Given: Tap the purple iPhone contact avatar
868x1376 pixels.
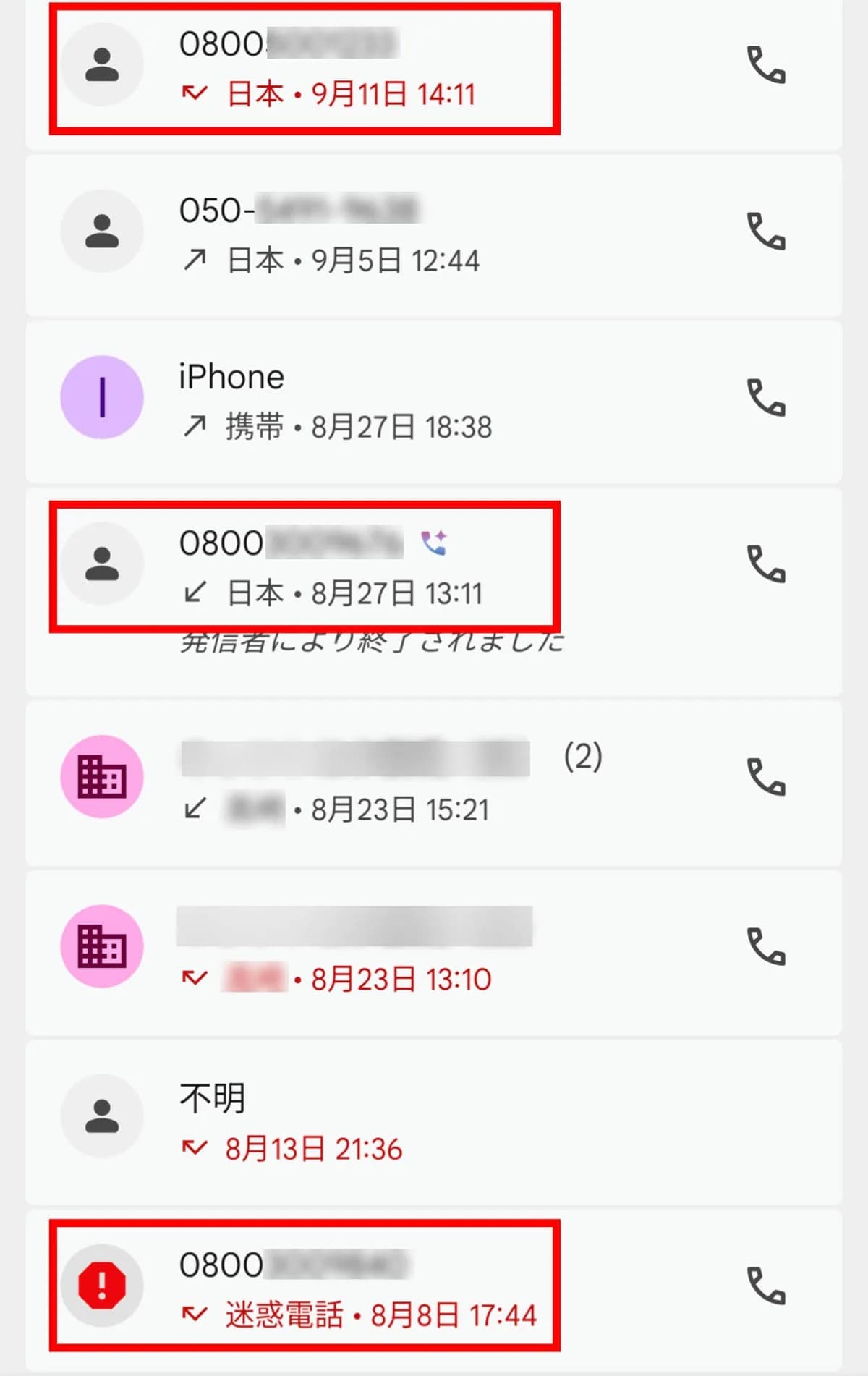Looking at the screenshot, I should point(101,398).
